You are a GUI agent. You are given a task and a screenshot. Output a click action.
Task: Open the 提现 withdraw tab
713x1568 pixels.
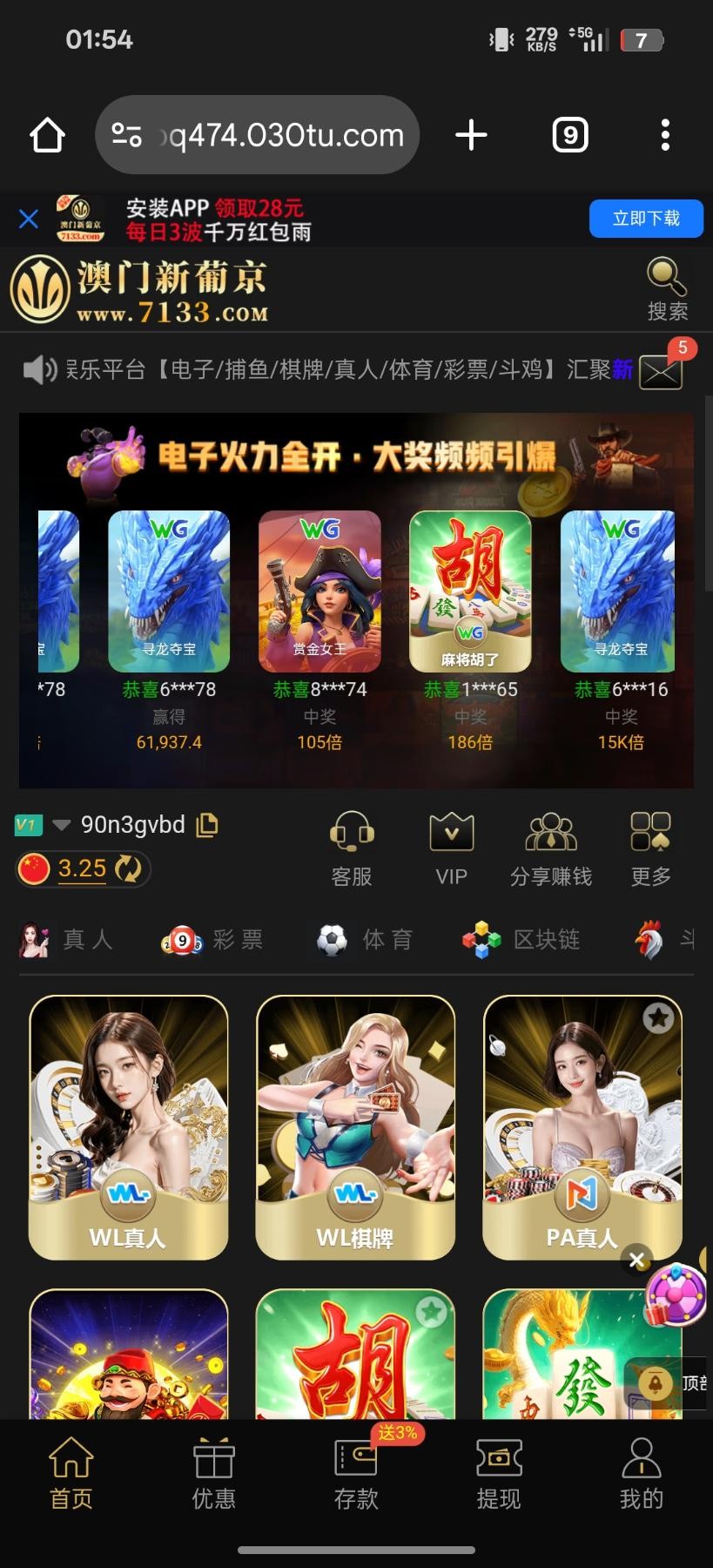pos(499,1473)
